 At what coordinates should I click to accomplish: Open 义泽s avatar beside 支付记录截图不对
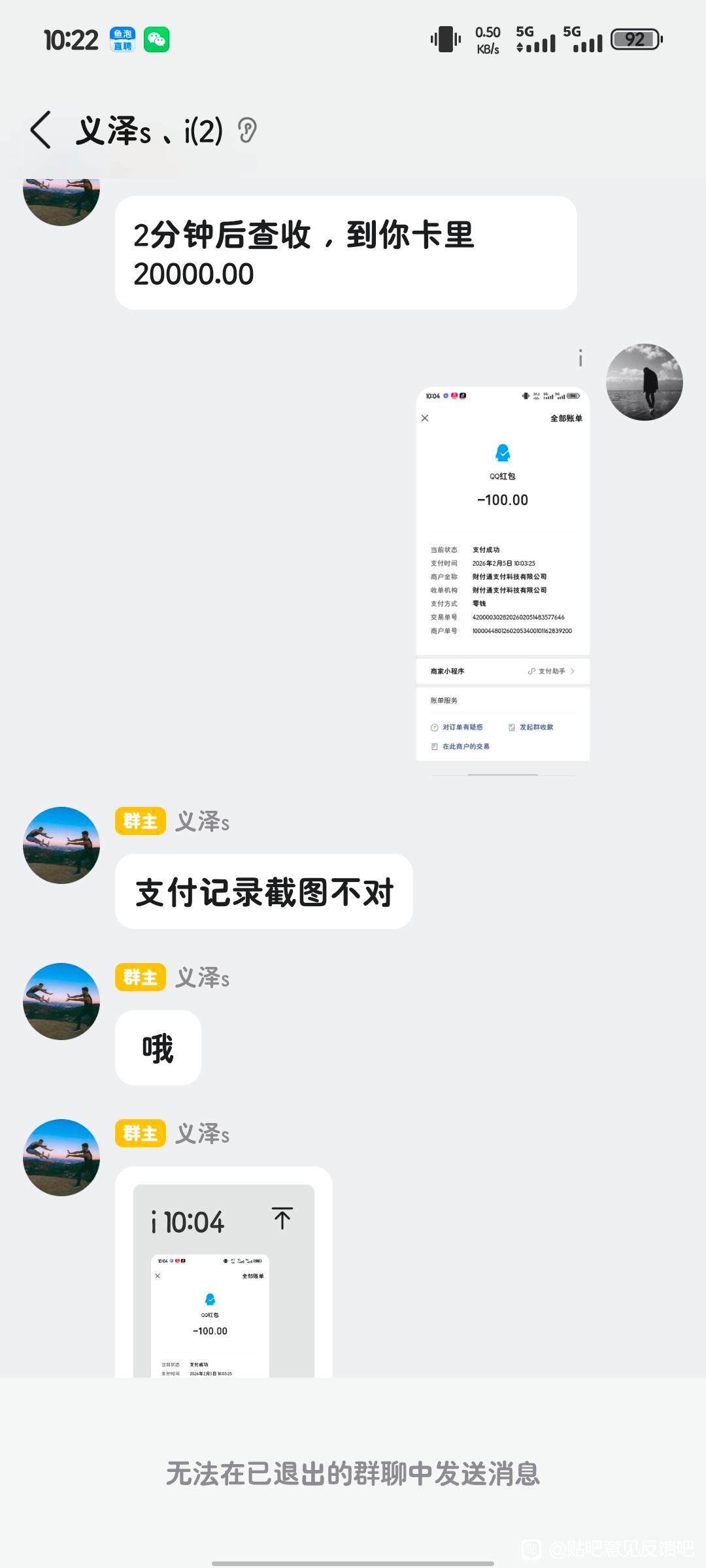(61, 845)
